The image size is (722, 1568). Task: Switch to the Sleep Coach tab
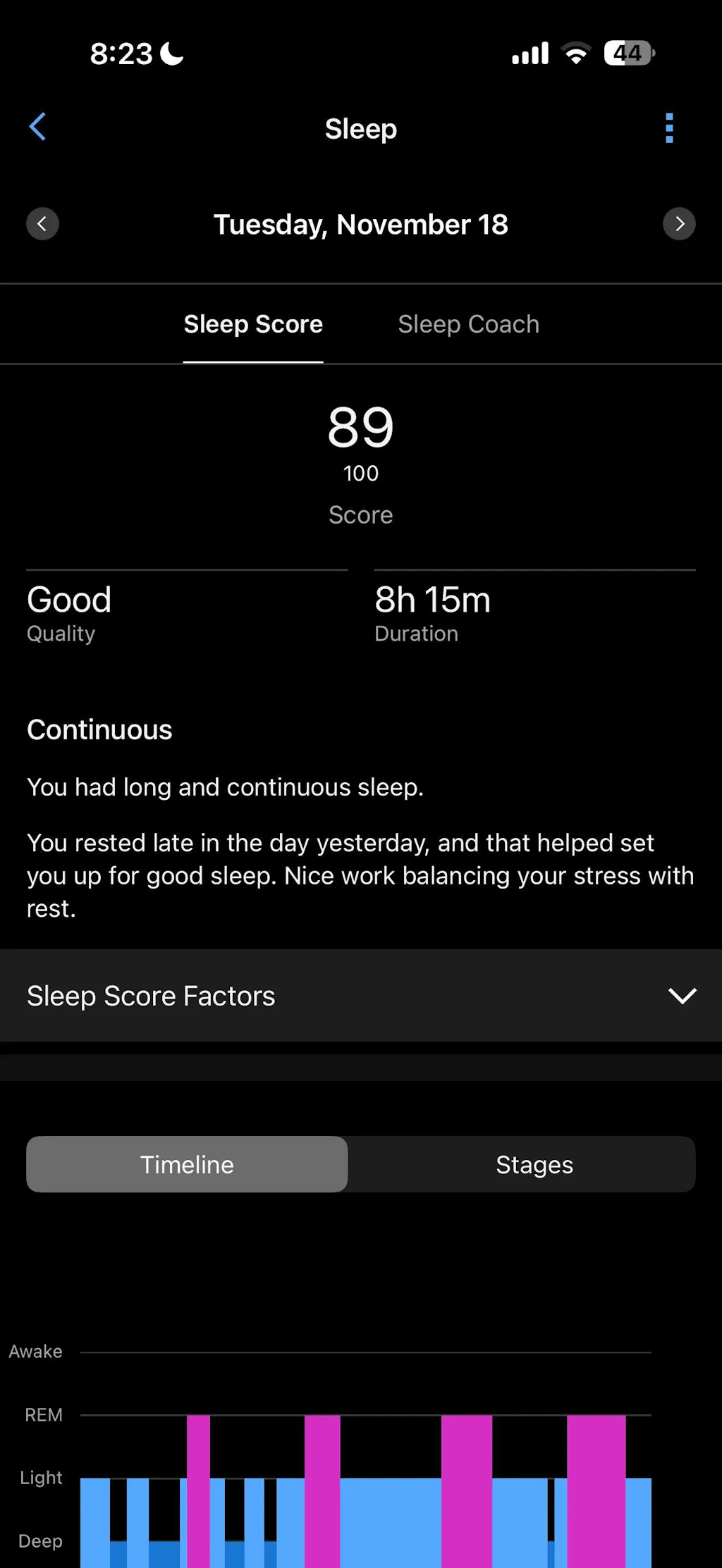pos(468,324)
